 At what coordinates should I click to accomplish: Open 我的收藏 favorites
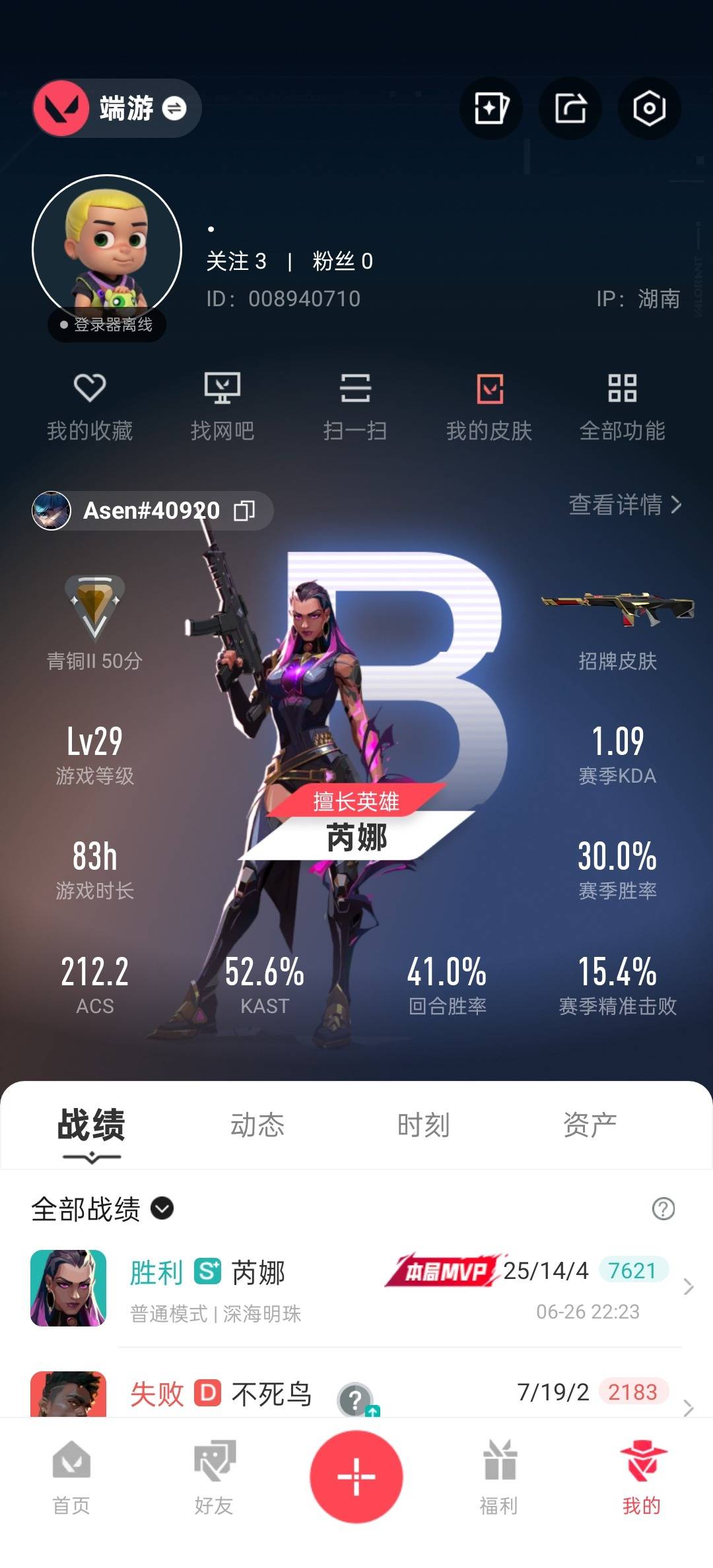pyautogui.click(x=90, y=405)
